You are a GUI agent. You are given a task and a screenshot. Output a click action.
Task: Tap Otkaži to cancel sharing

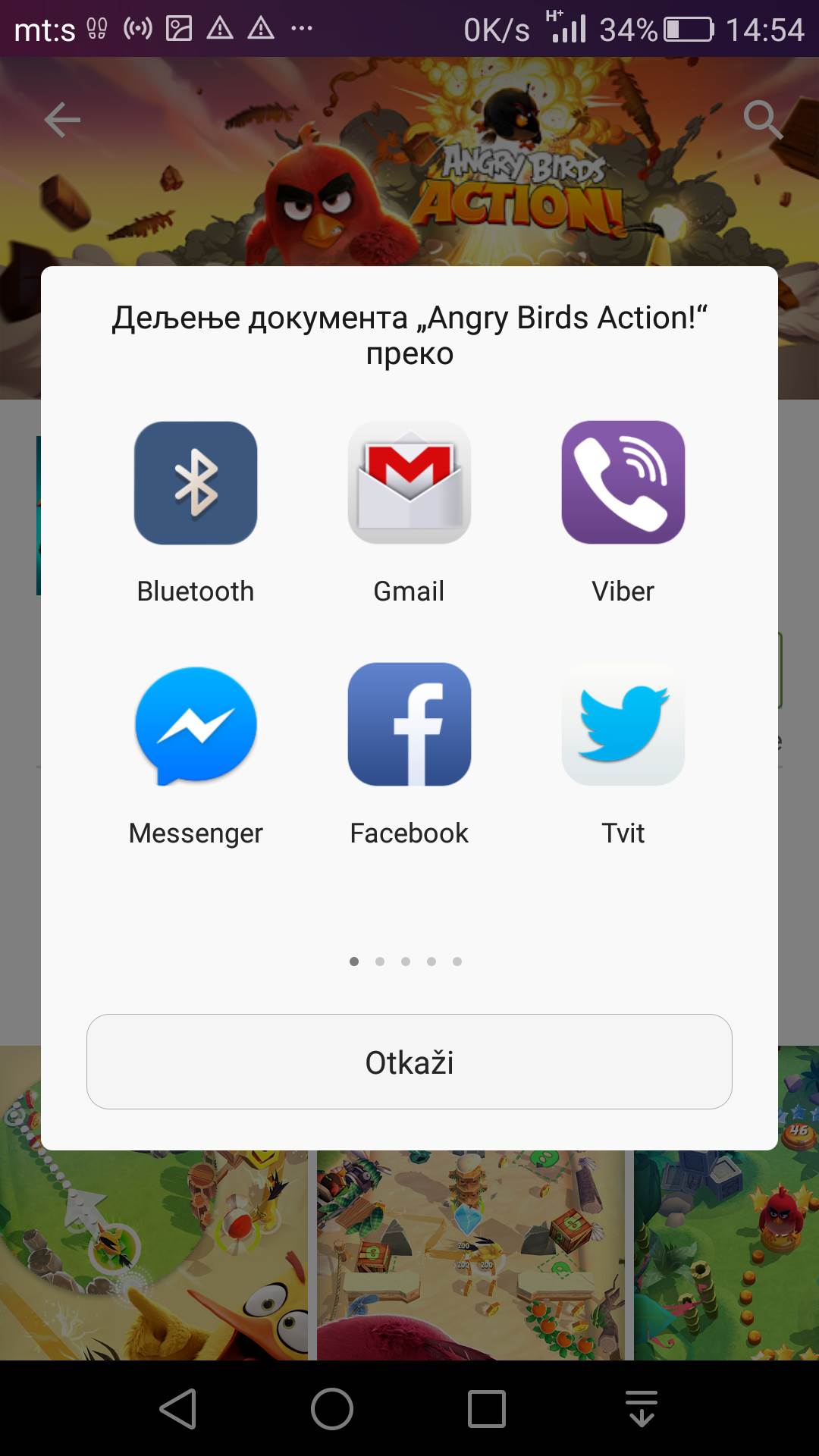409,1062
